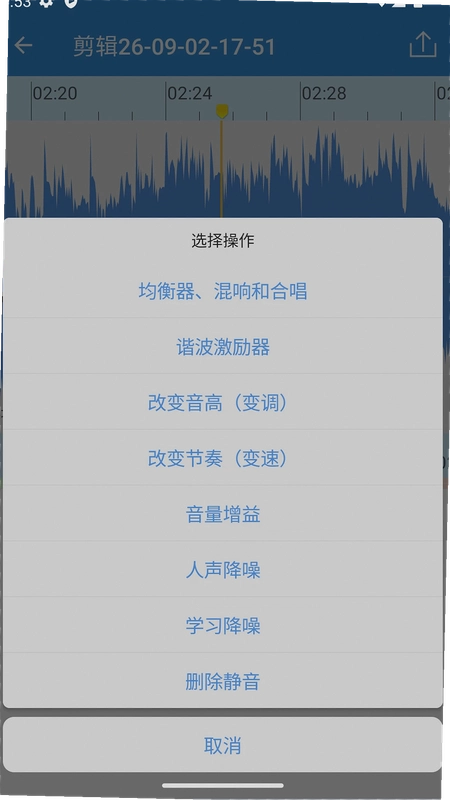Select 均衡器、混响和合唱 option
The height and width of the screenshot is (800, 450).
223,291
